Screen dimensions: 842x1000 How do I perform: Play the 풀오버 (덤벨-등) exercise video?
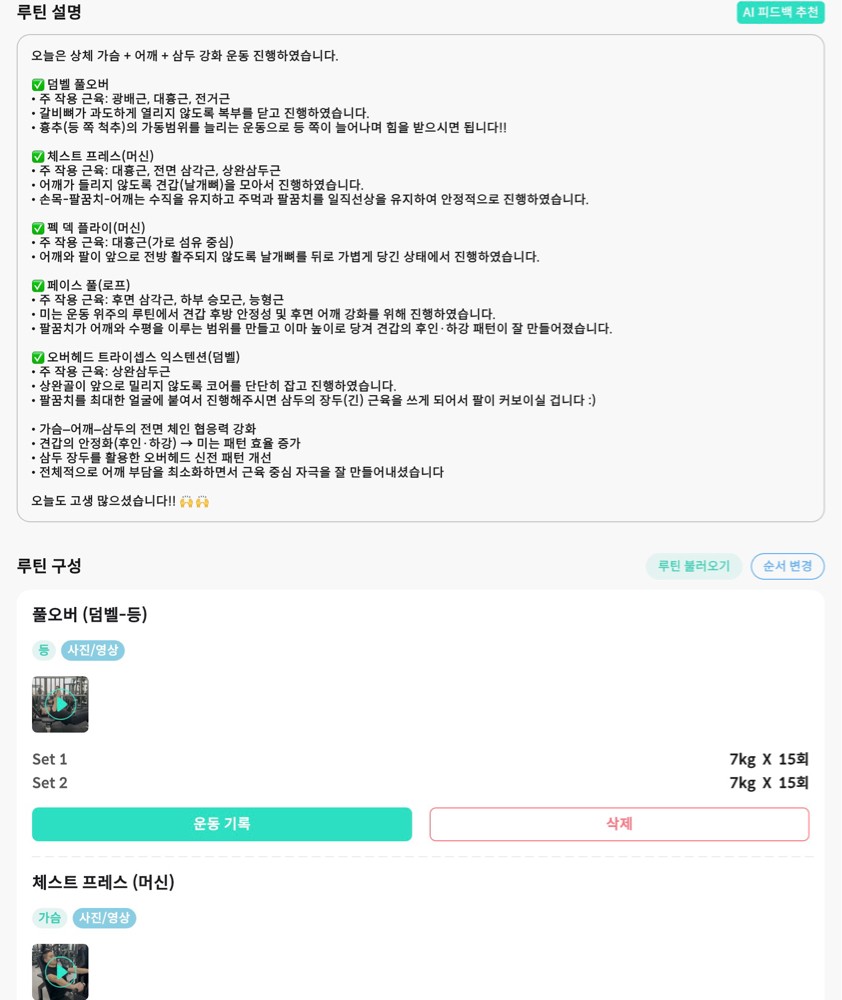pos(60,704)
